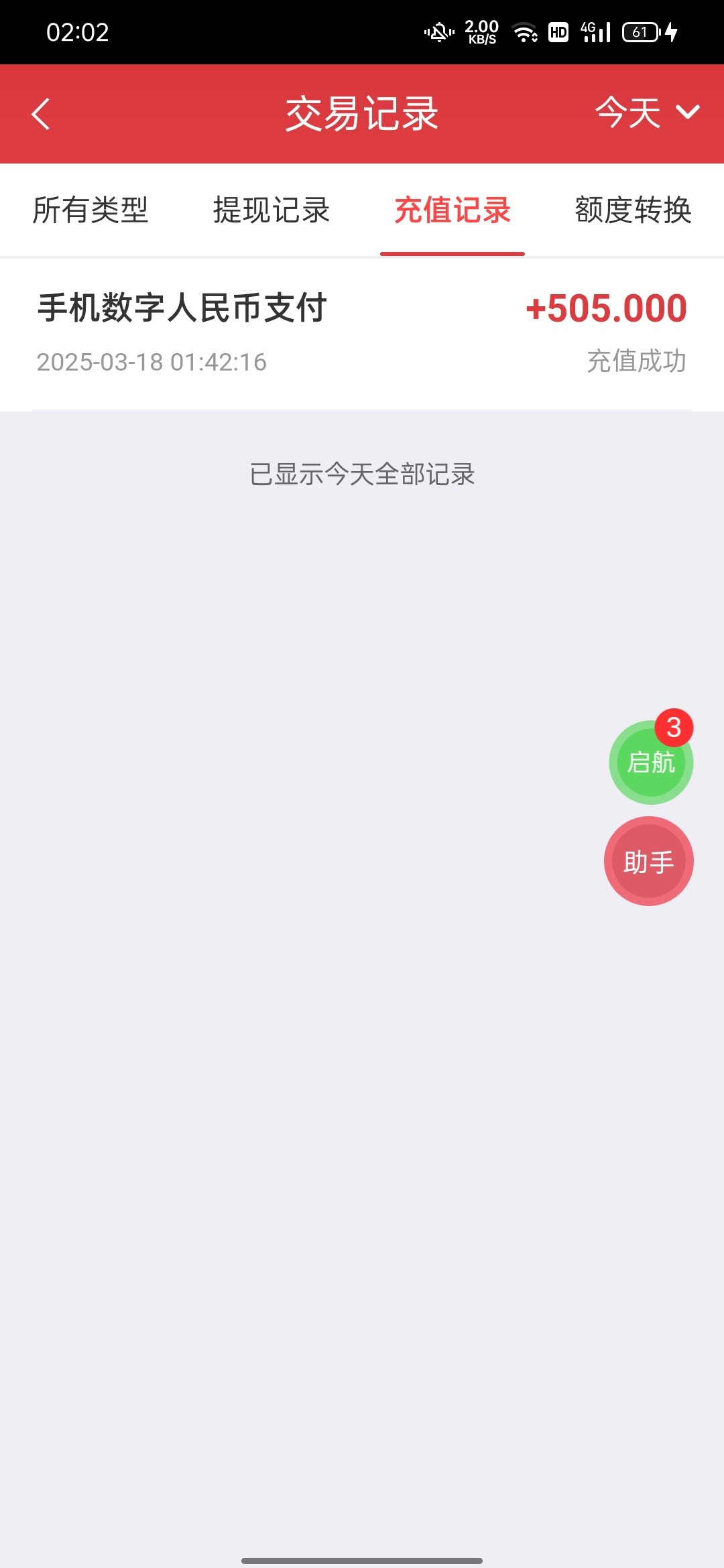
Task: Go back from 交易记录 page
Action: pyautogui.click(x=41, y=114)
